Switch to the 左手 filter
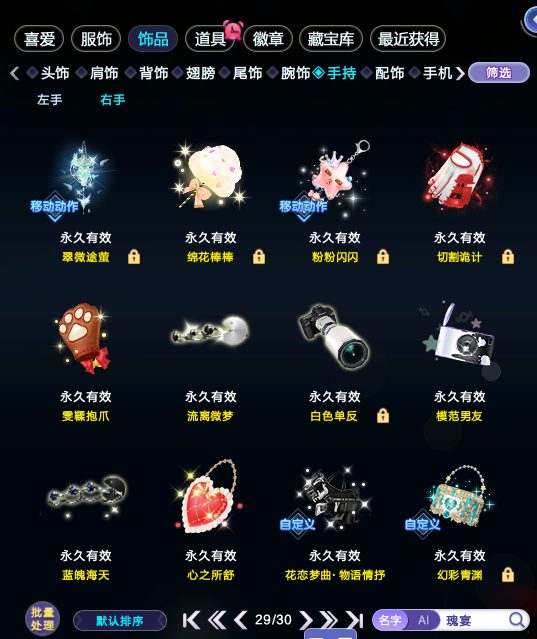The height and width of the screenshot is (639, 537). tap(49, 99)
